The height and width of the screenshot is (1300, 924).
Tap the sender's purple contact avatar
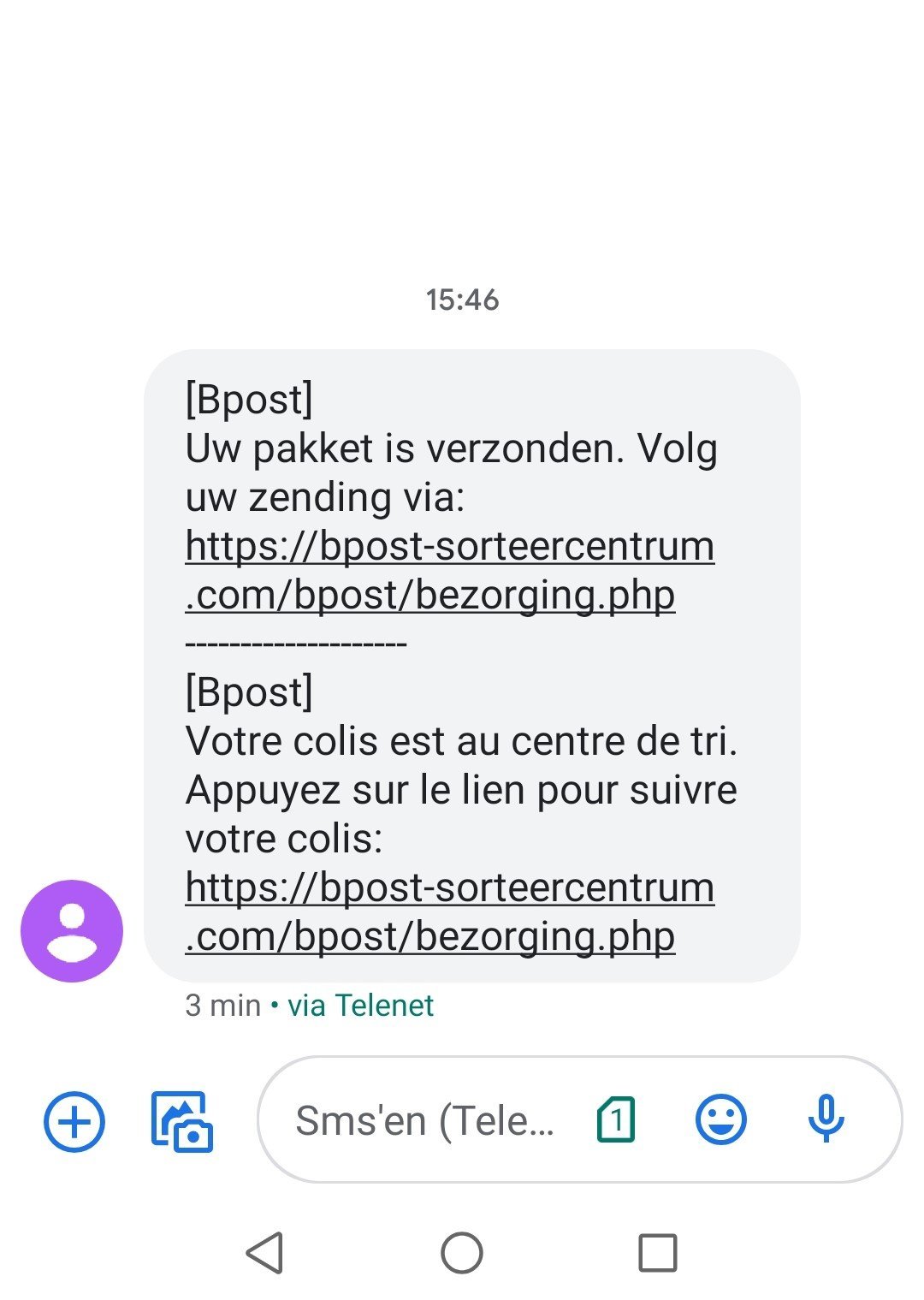72,930
